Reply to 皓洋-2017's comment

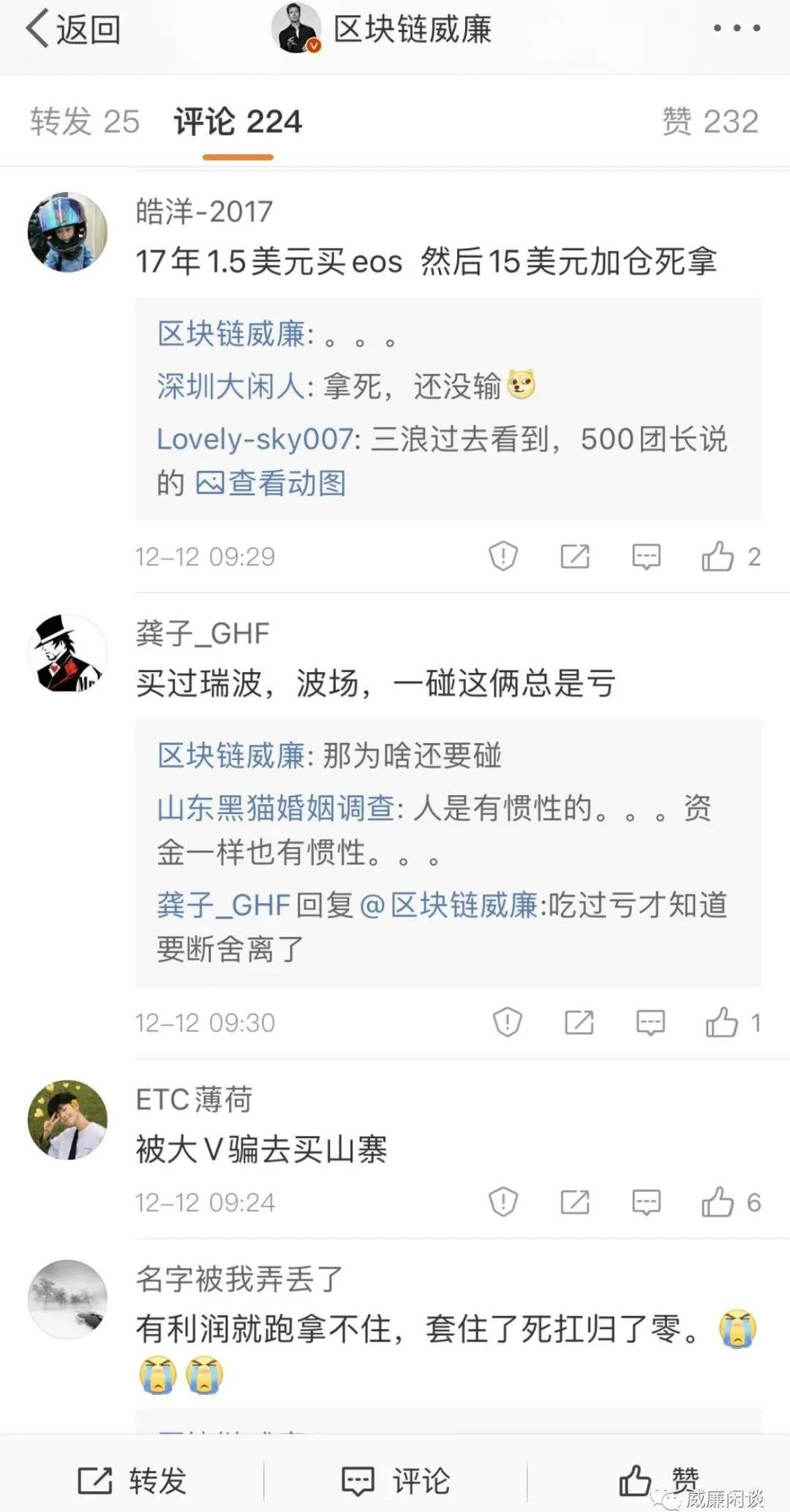(646, 557)
